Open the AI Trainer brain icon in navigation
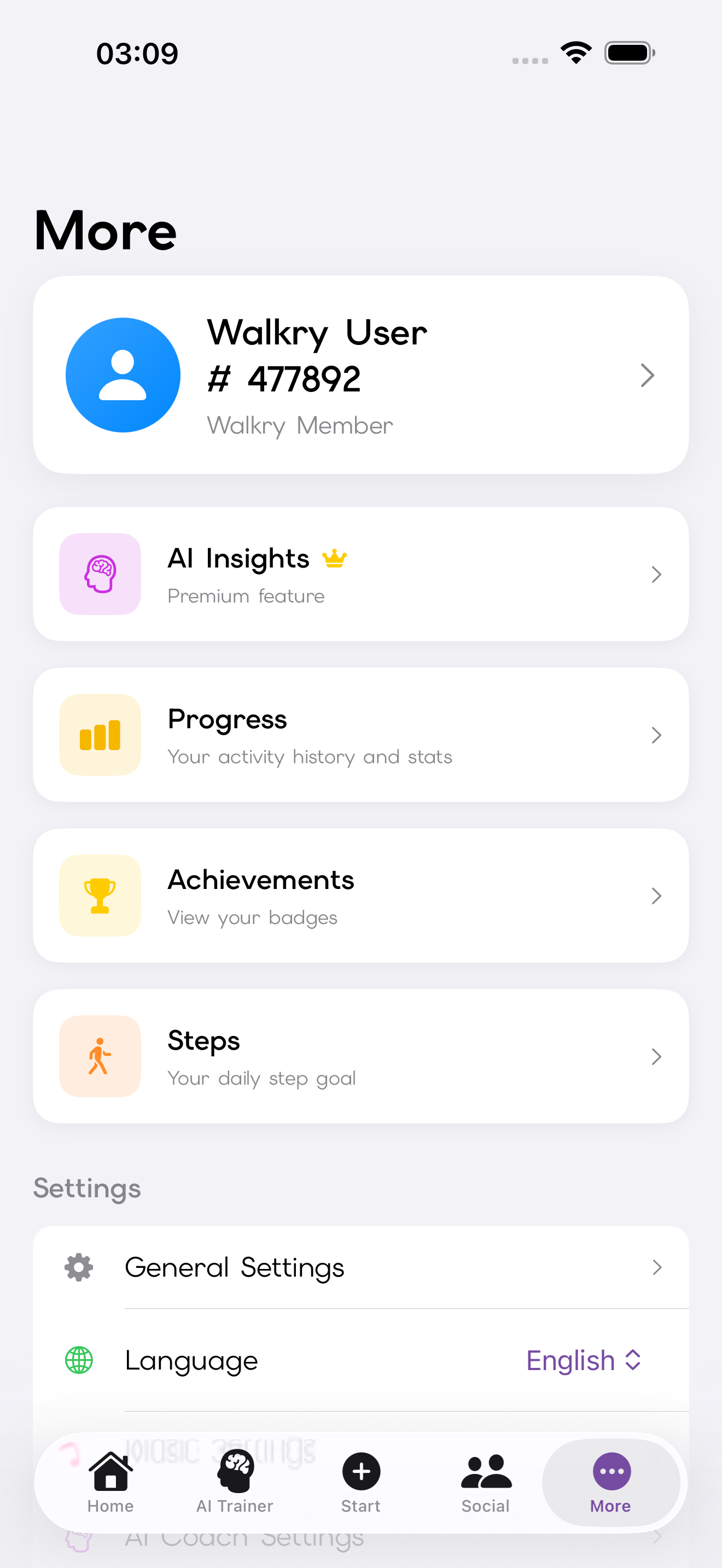 coord(235,1478)
